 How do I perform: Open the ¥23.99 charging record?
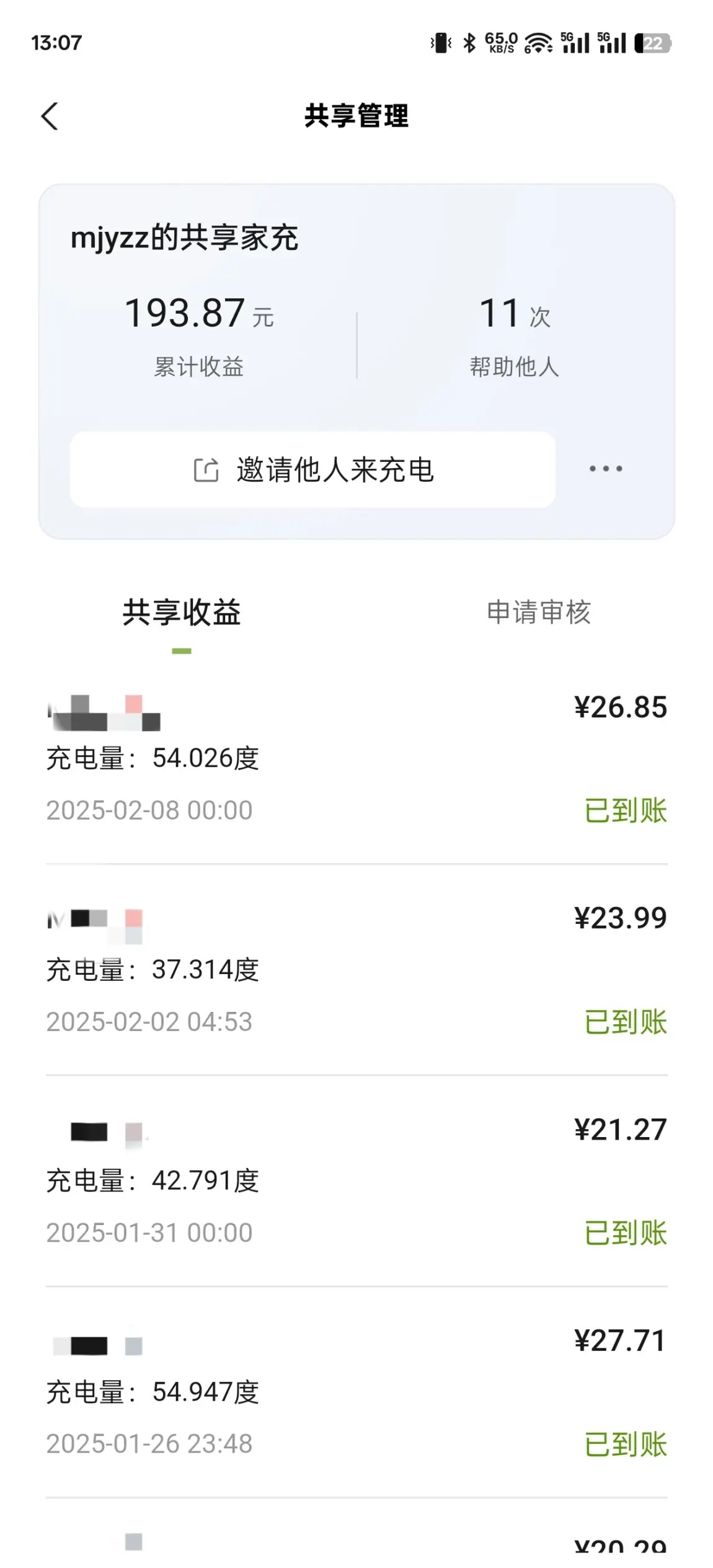point(356,970)
